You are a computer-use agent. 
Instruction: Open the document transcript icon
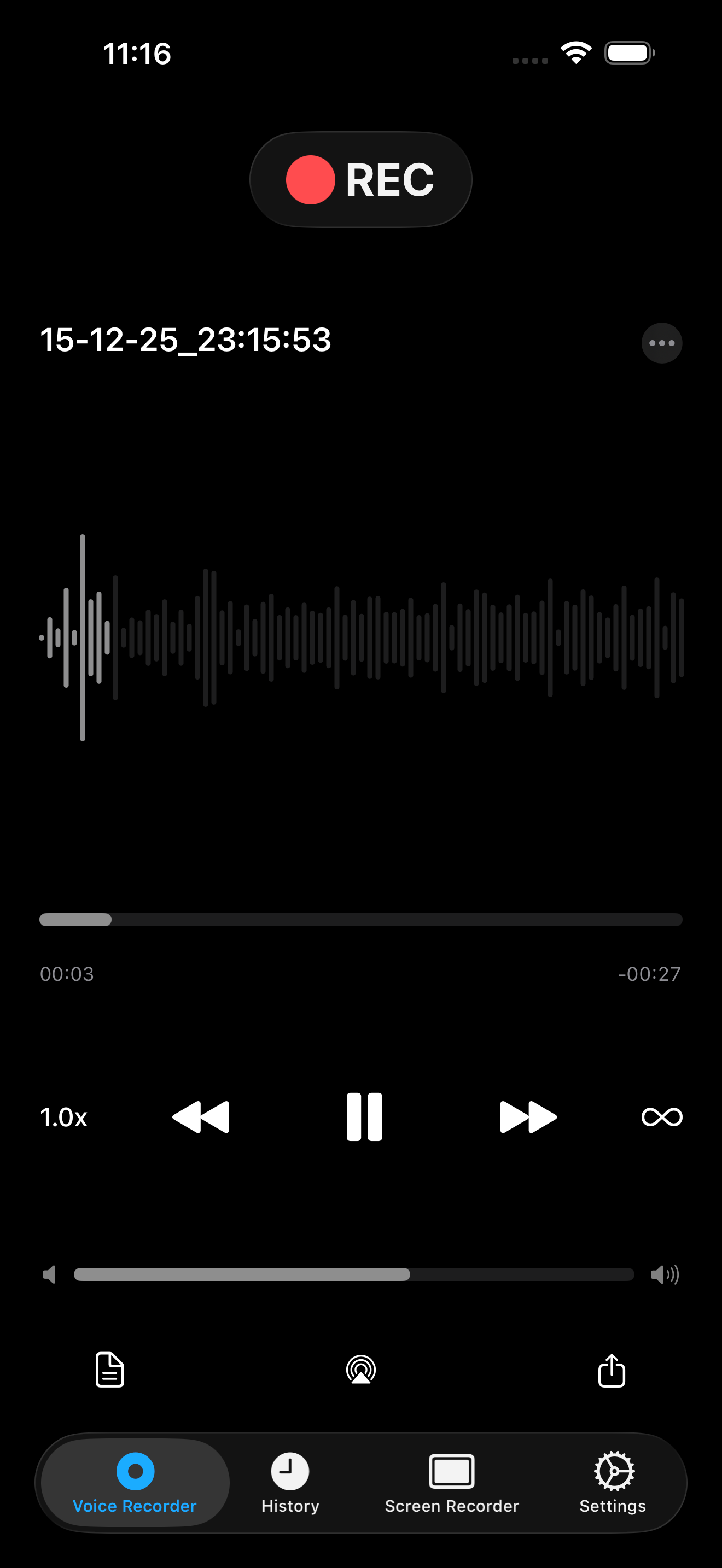(110, 1370)
